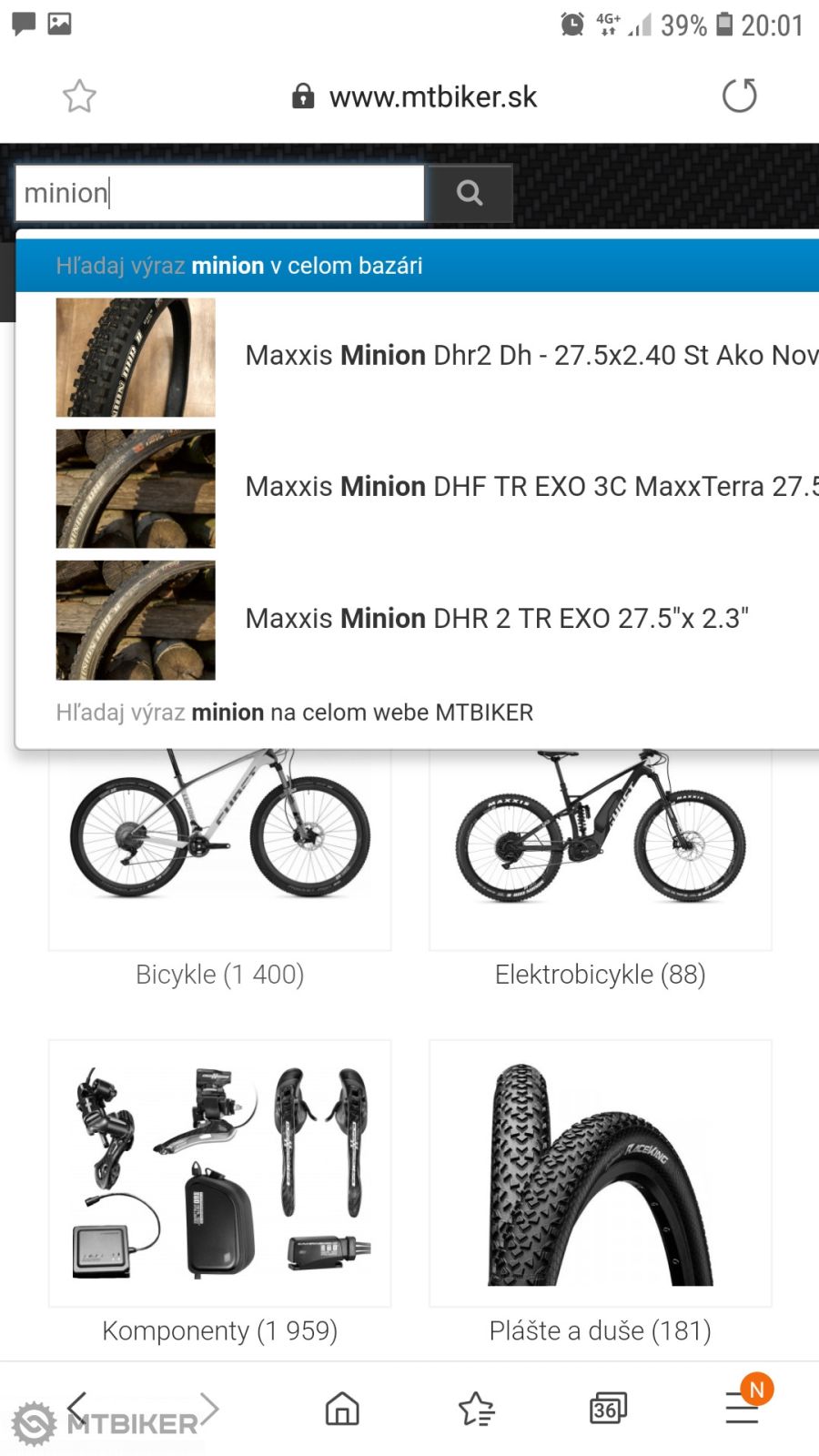The width and height of the screenshot is (819, 1456).
Task: Go forward in the browser
Action: point(210,1408)
